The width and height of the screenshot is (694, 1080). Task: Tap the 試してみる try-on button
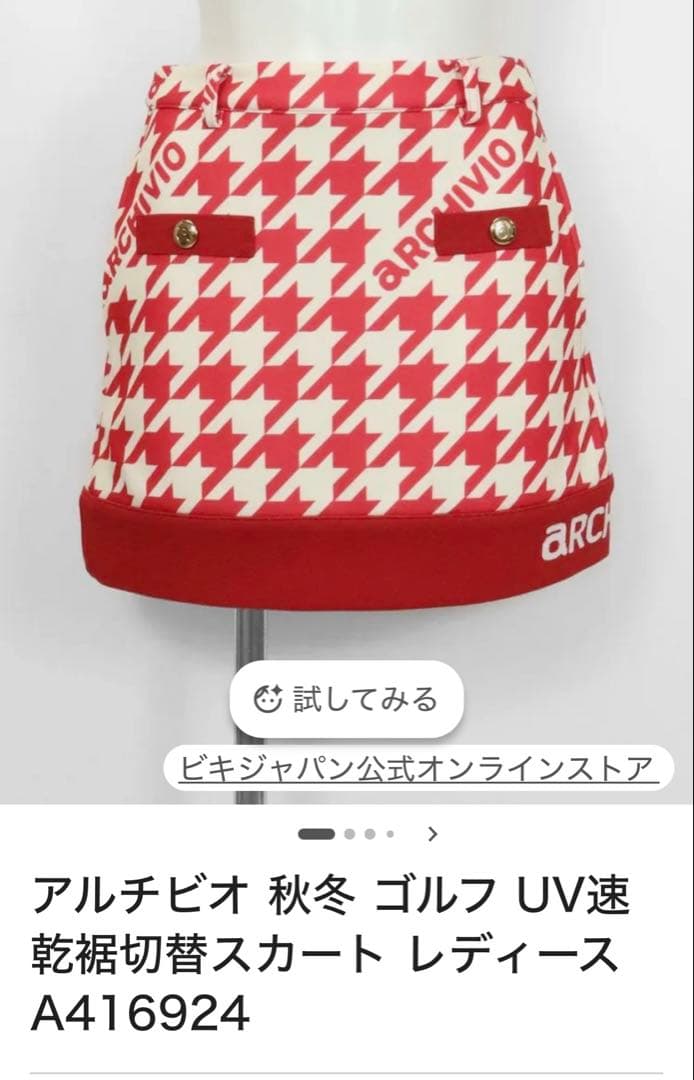[x=346, y=698]
